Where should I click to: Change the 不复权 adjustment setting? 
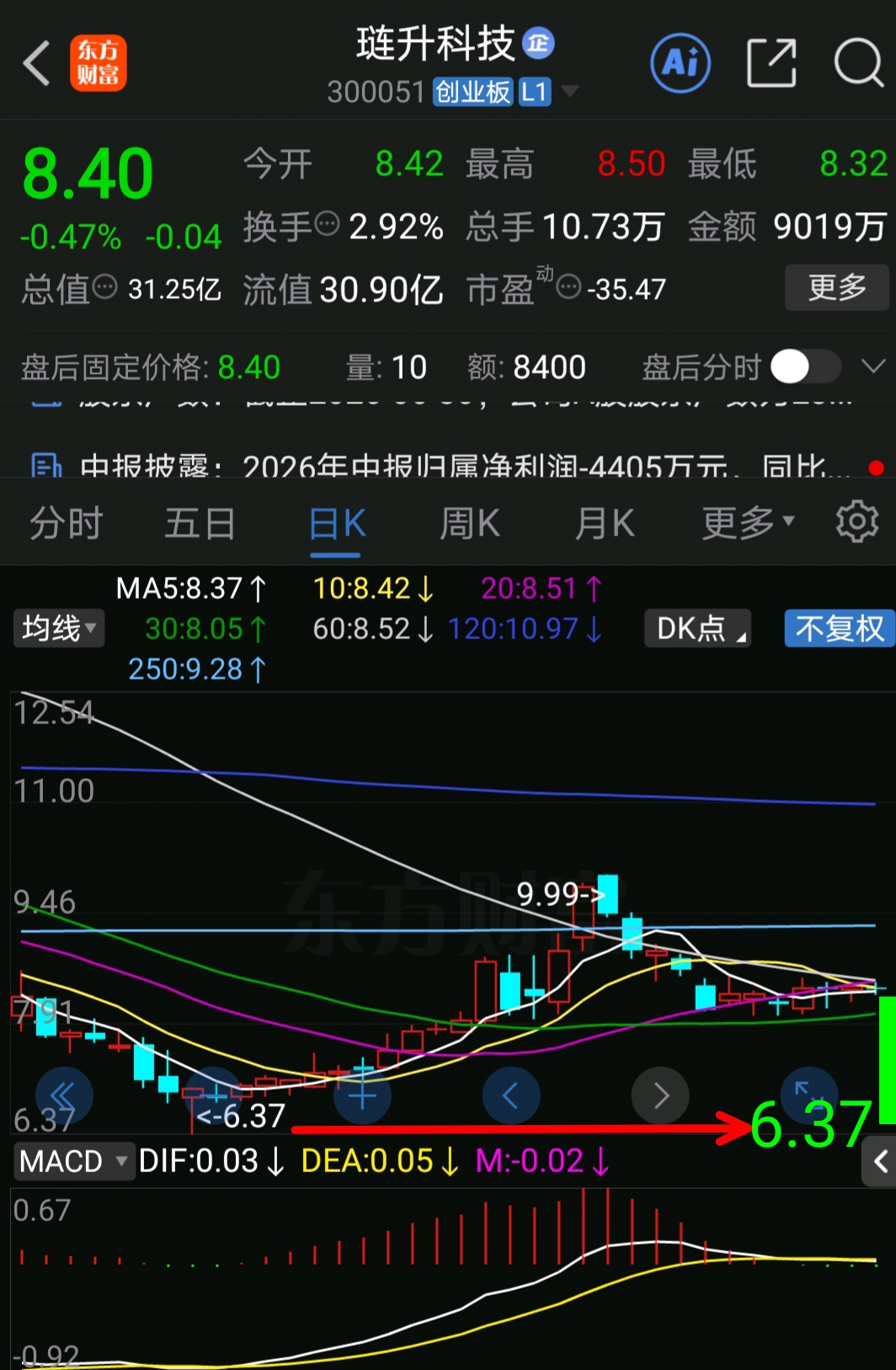pyautogui.click(x=840, y=628)
